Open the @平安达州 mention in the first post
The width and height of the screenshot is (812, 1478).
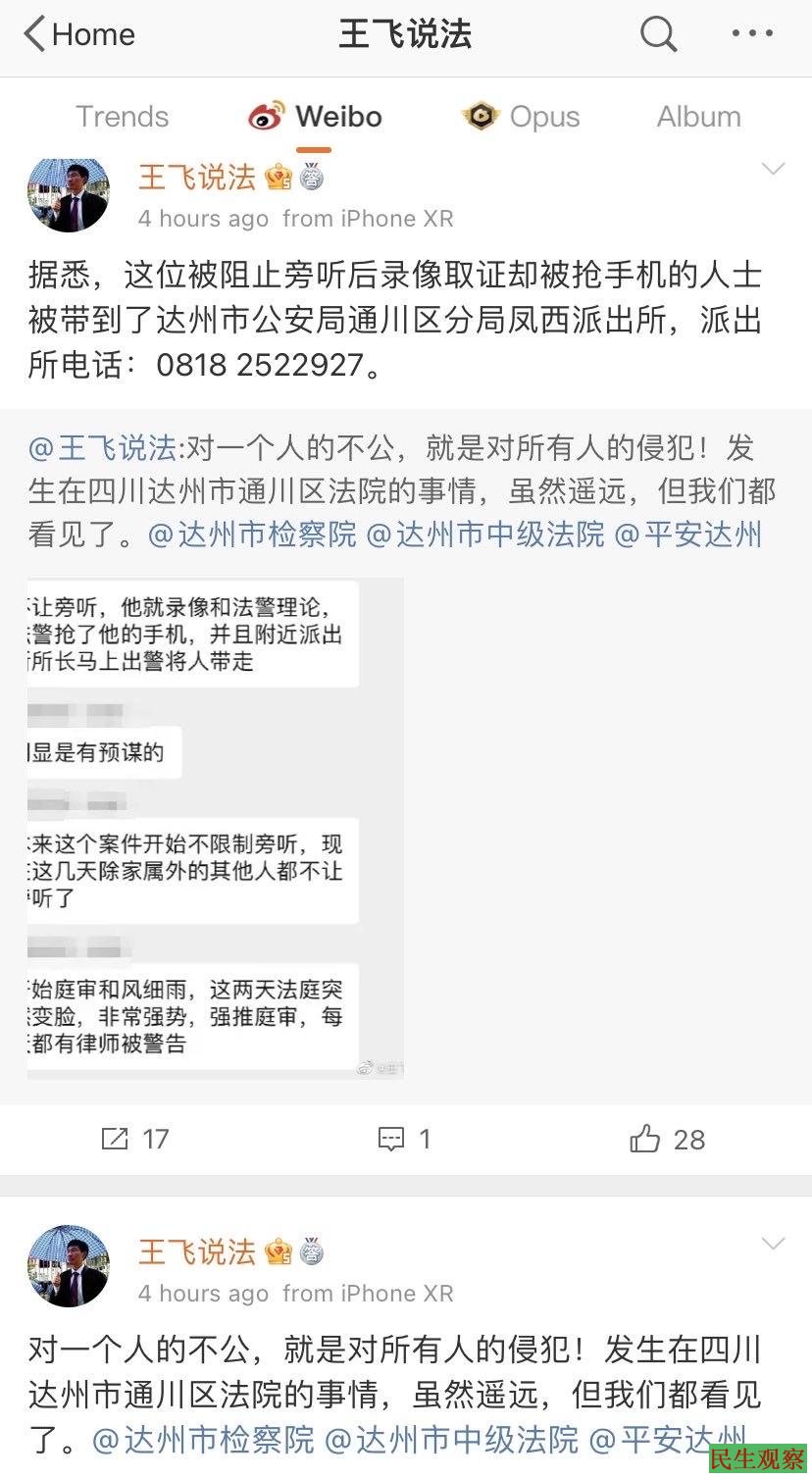point(687,535)
